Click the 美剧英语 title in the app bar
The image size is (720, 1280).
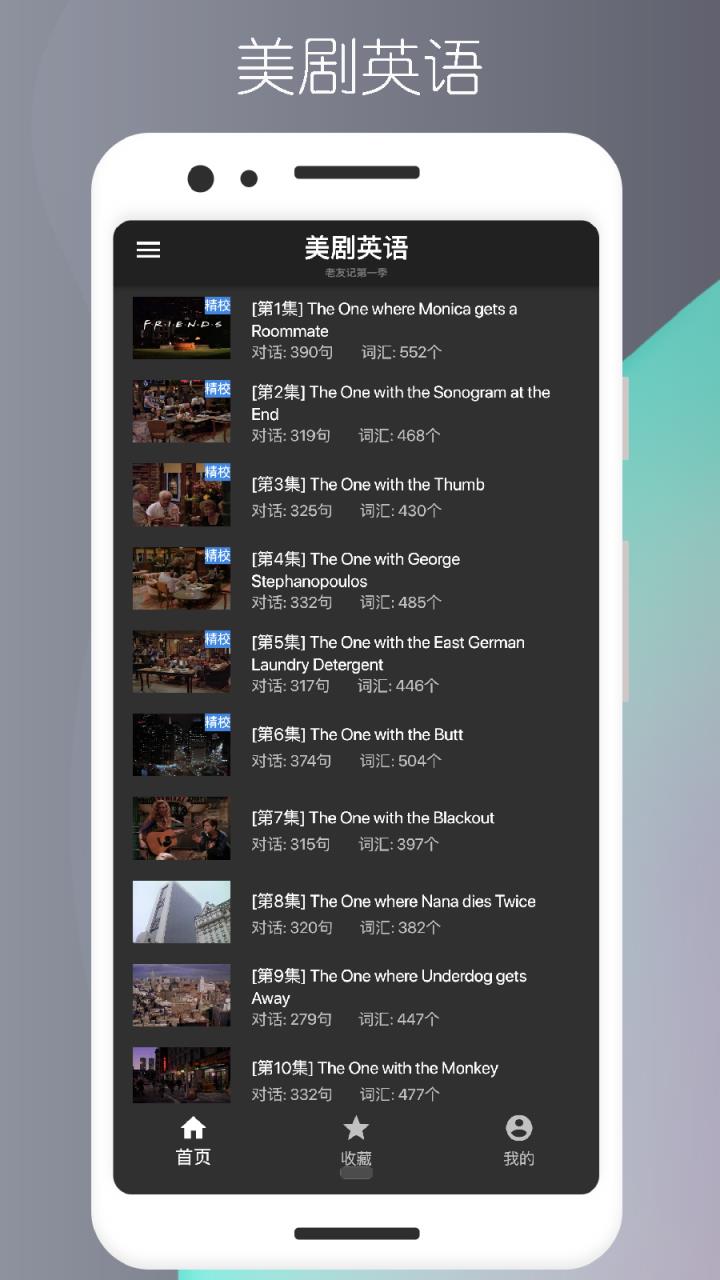356,247
